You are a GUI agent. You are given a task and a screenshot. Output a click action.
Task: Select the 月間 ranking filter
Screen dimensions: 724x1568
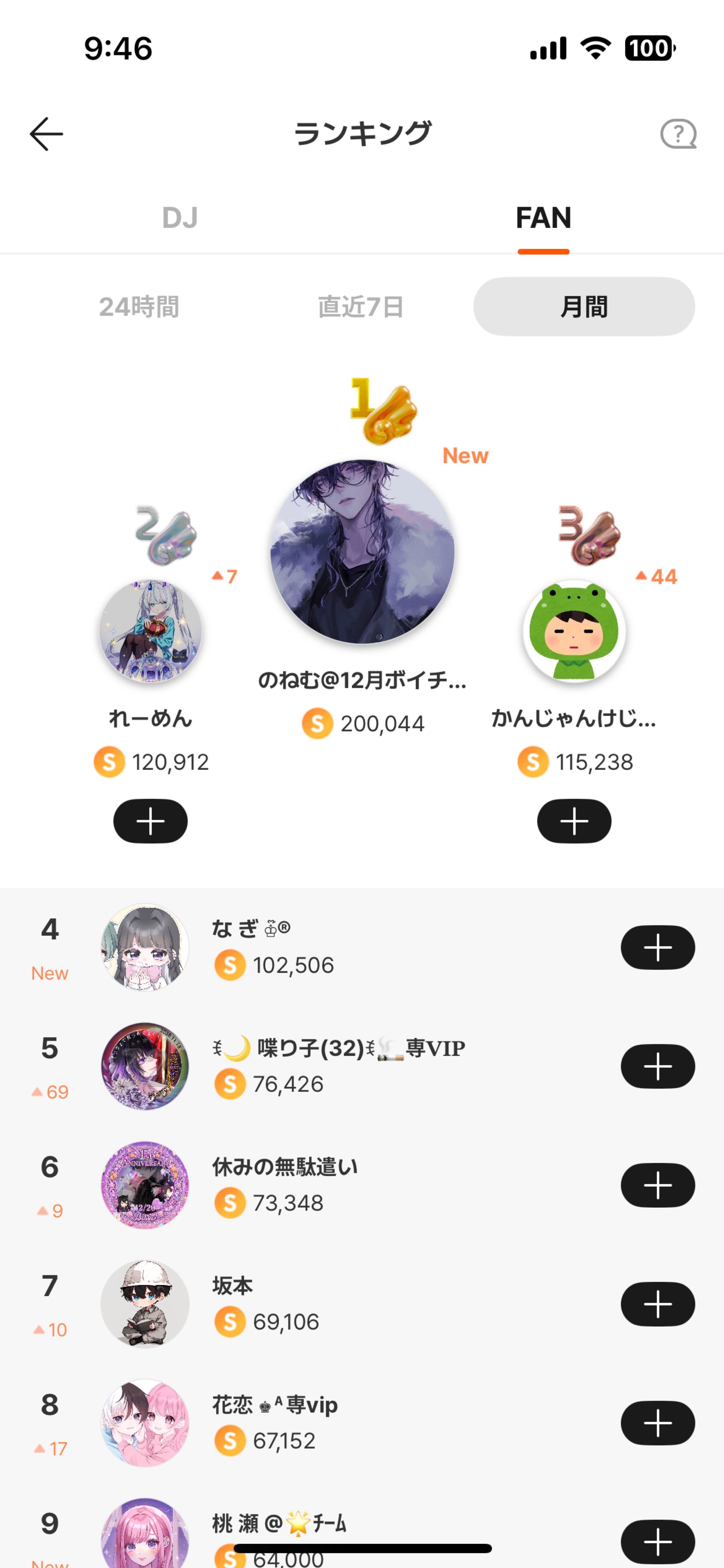point(583,307)
